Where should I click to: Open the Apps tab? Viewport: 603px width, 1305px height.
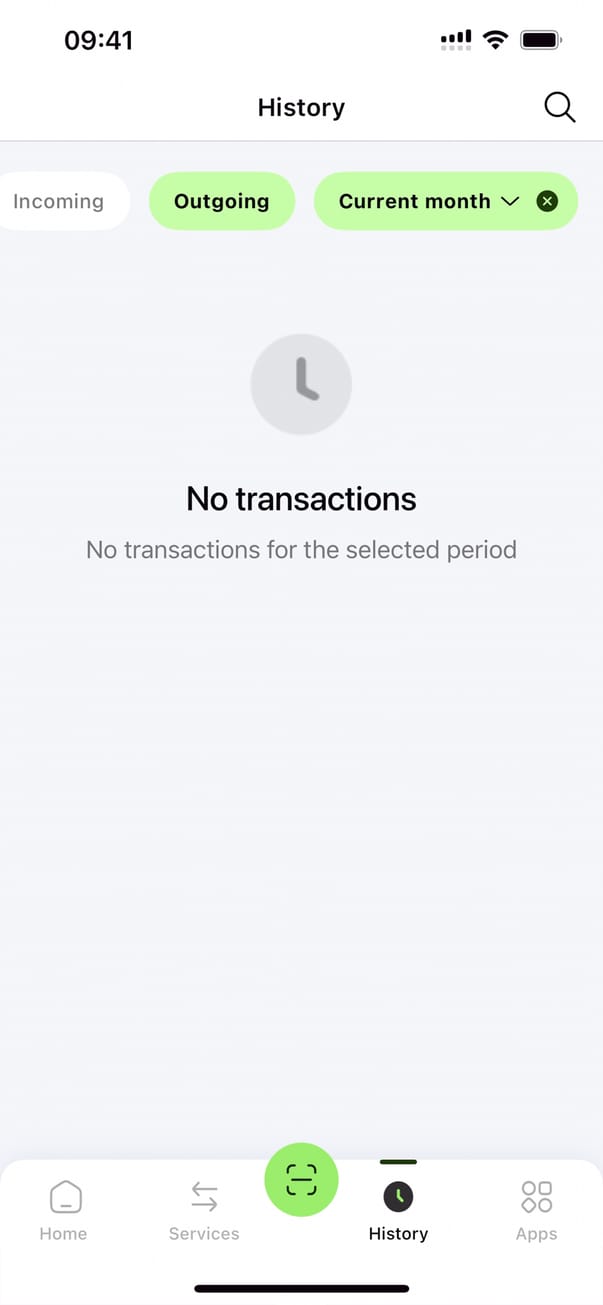(536, 1208)
